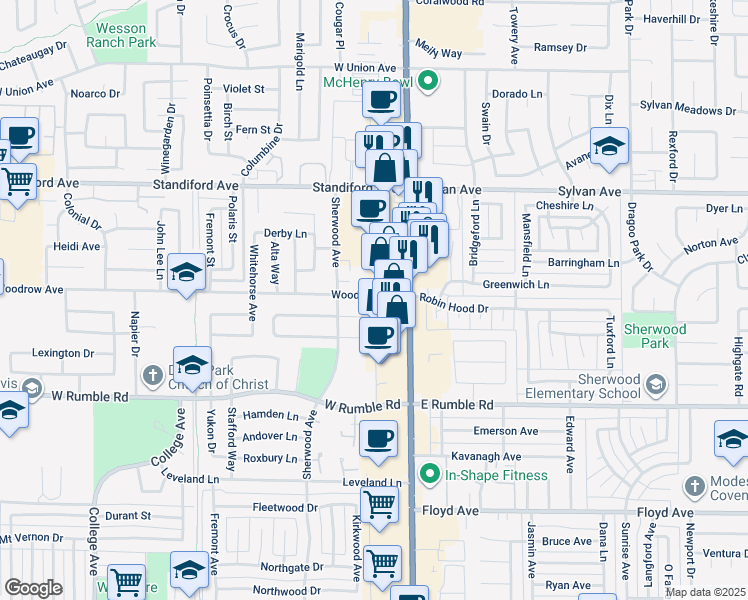This screenshot has height=600, width=748.
Task: Tap the grocery cart marker near Northgate Dr
Action: [x=382, y=565]
